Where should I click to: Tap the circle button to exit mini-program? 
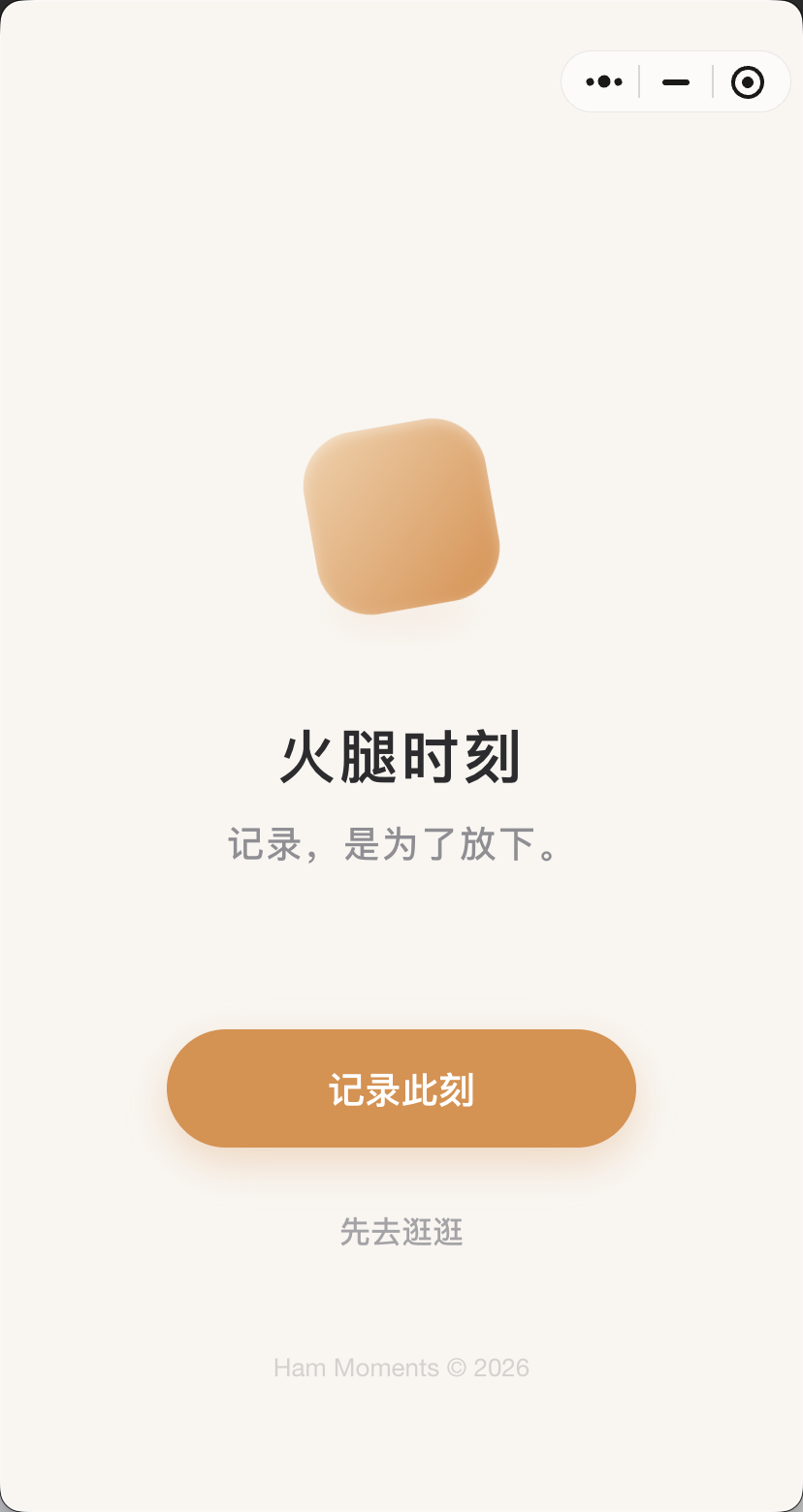click(748, 81)
